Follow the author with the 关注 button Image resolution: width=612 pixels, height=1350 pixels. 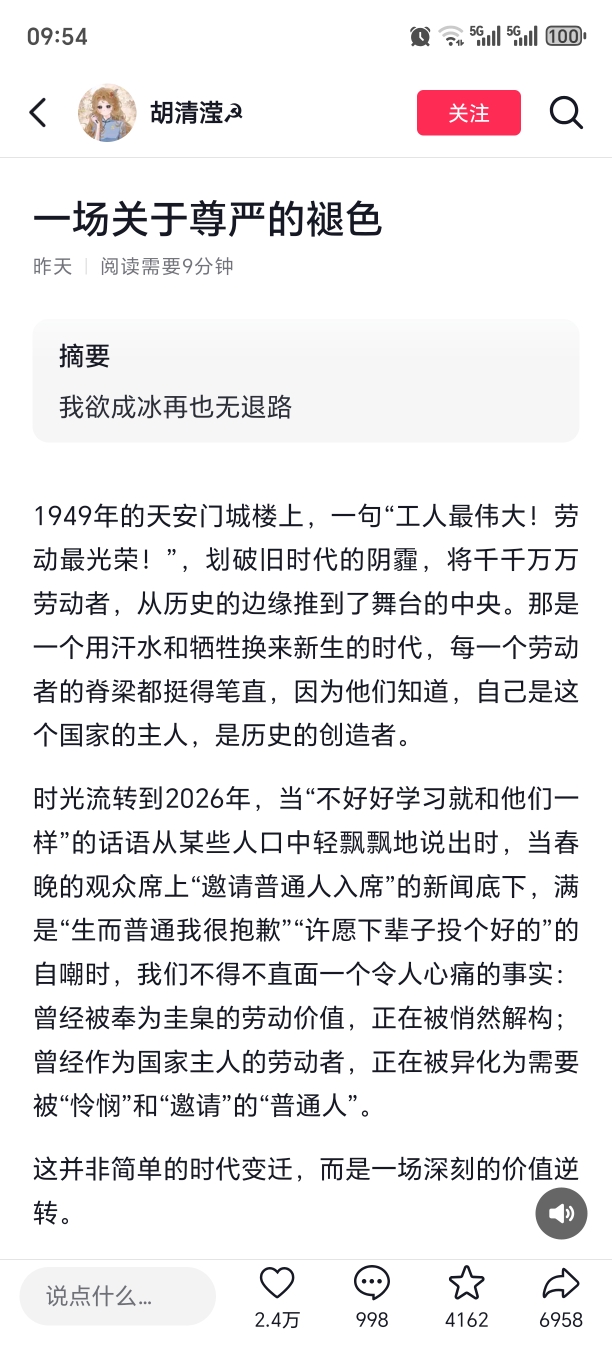(468, 113)
